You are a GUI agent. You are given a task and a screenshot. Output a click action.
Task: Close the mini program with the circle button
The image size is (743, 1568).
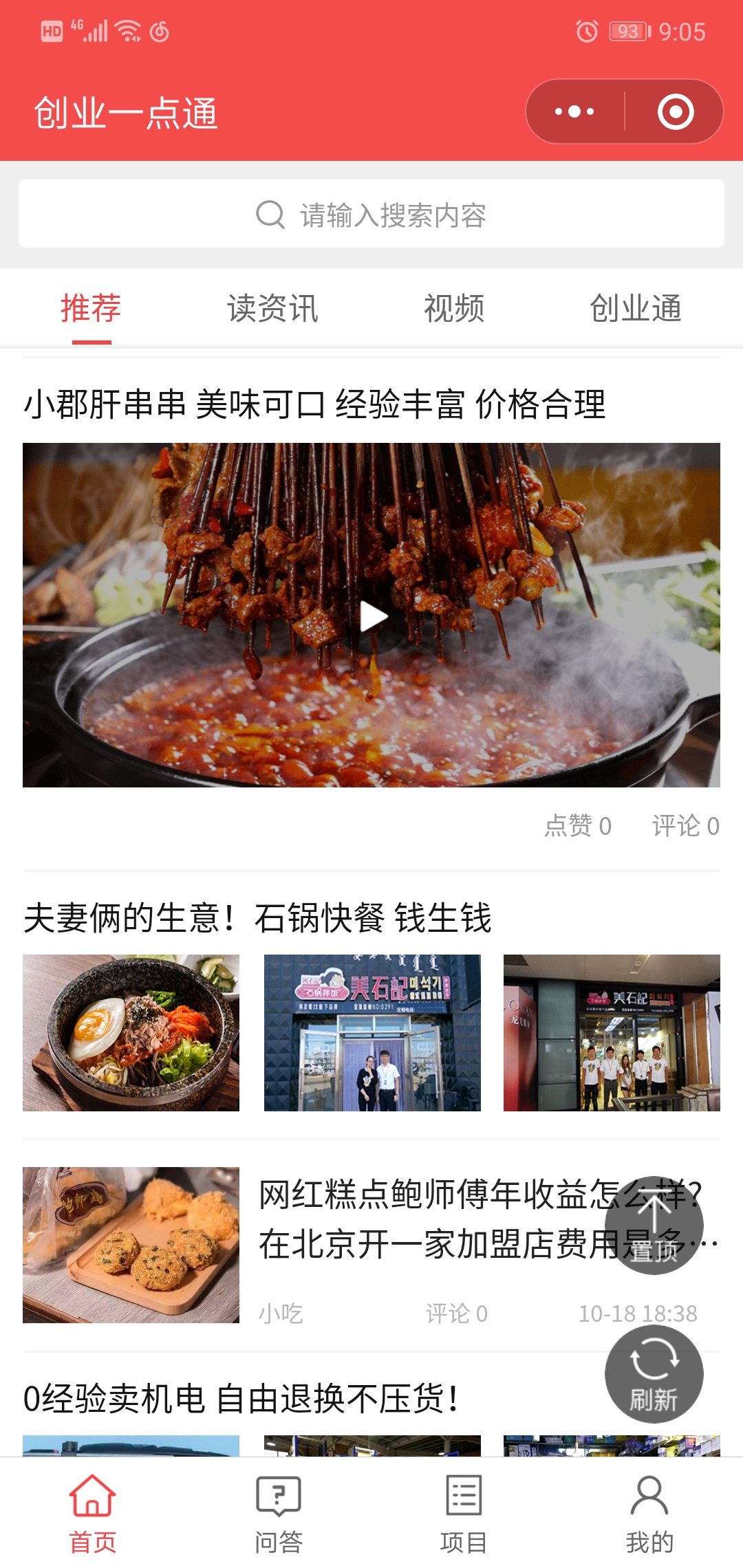coord(675,111)
